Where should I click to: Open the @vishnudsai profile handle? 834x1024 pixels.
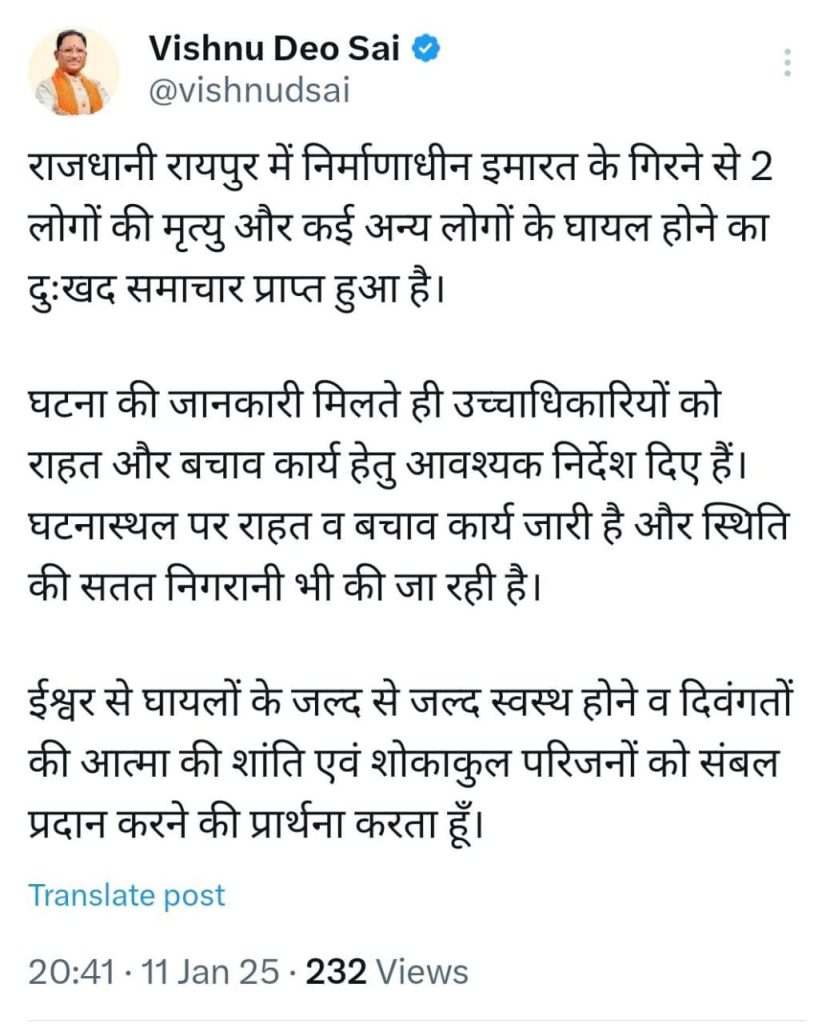tap(249, 92)
